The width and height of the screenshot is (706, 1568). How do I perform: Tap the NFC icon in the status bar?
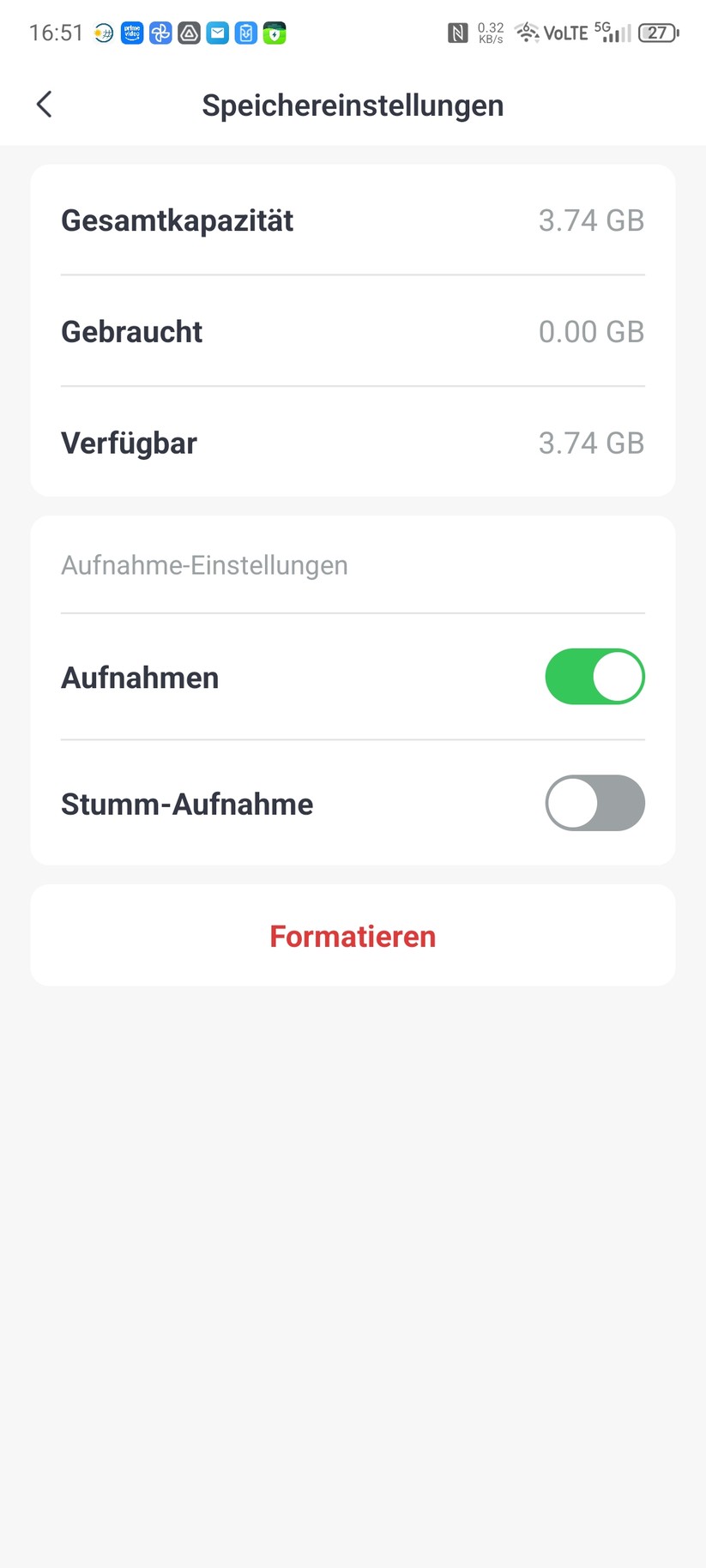click(x=460, y=32)
